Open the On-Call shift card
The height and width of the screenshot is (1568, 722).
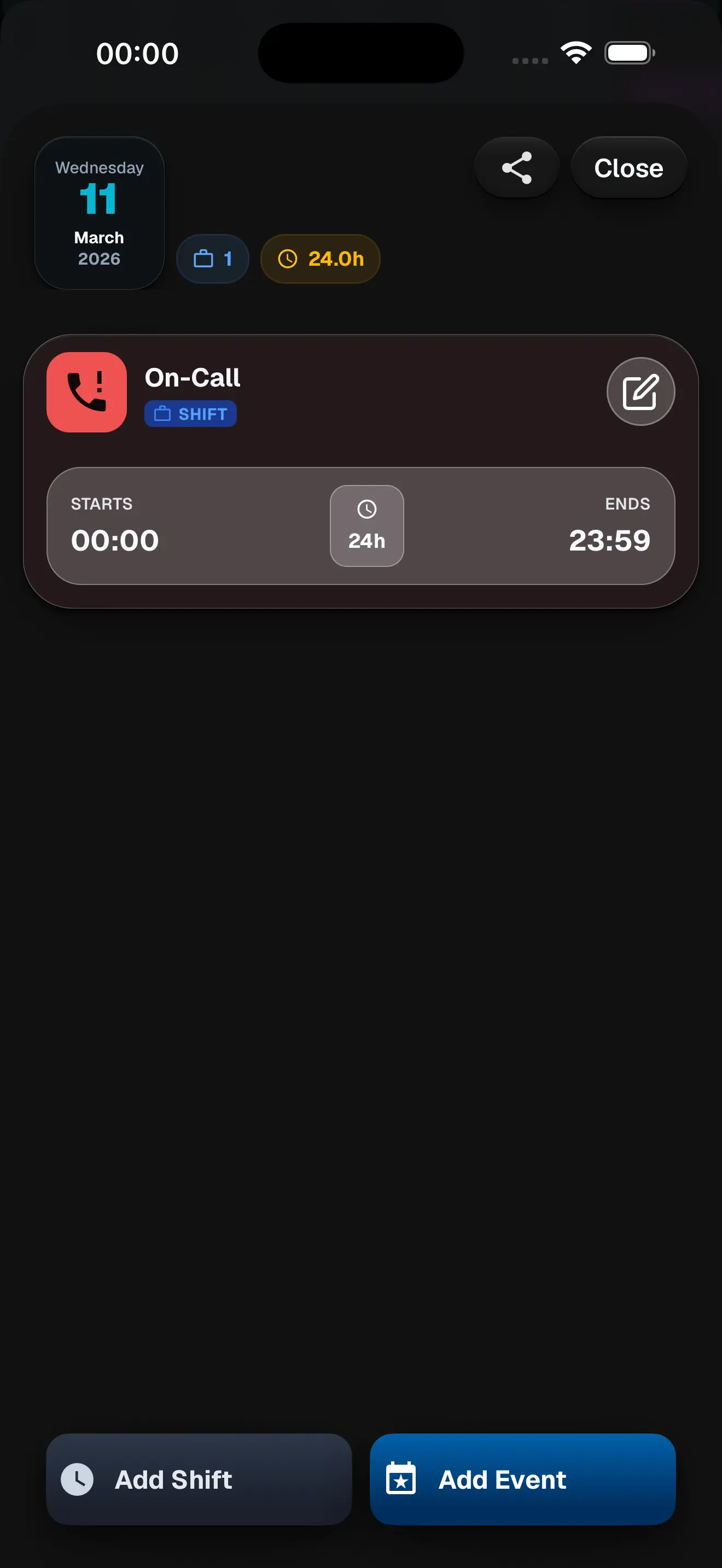click(x=361, y=471)
